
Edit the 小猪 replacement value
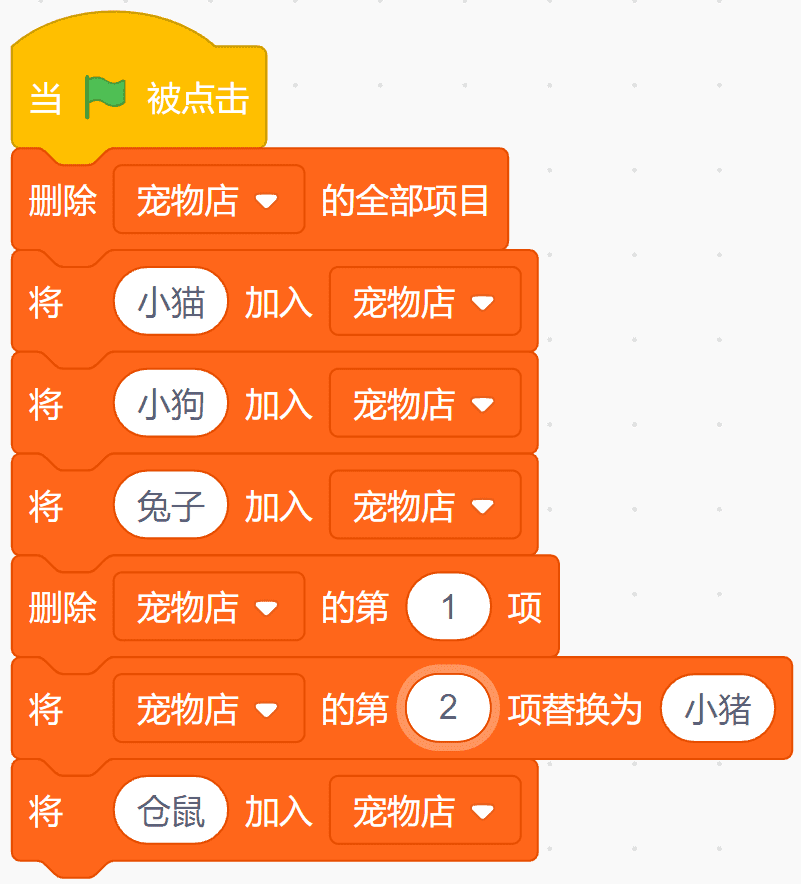click(718, 708)
